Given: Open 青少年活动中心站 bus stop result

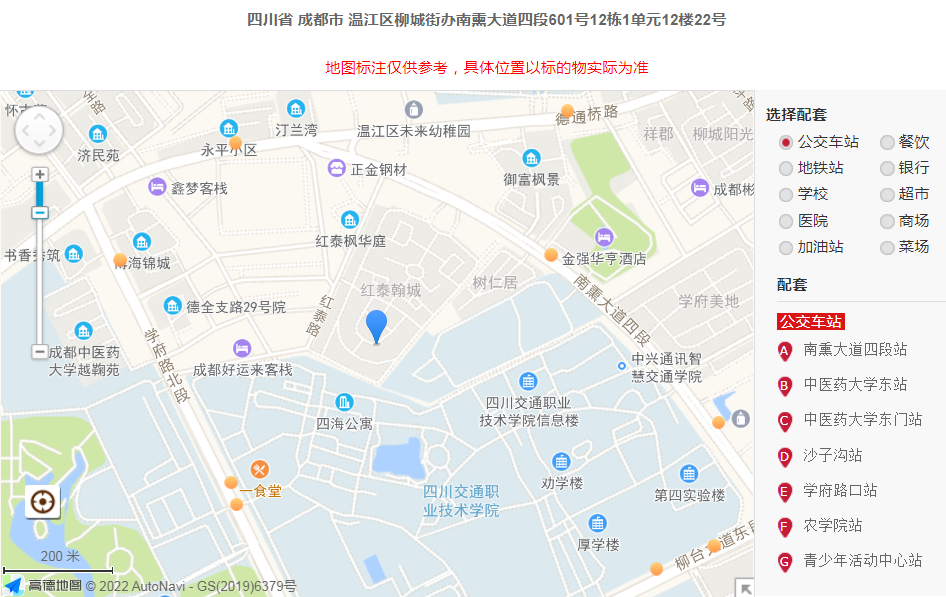Looking at the screenshot, I should tap(862, 561).
